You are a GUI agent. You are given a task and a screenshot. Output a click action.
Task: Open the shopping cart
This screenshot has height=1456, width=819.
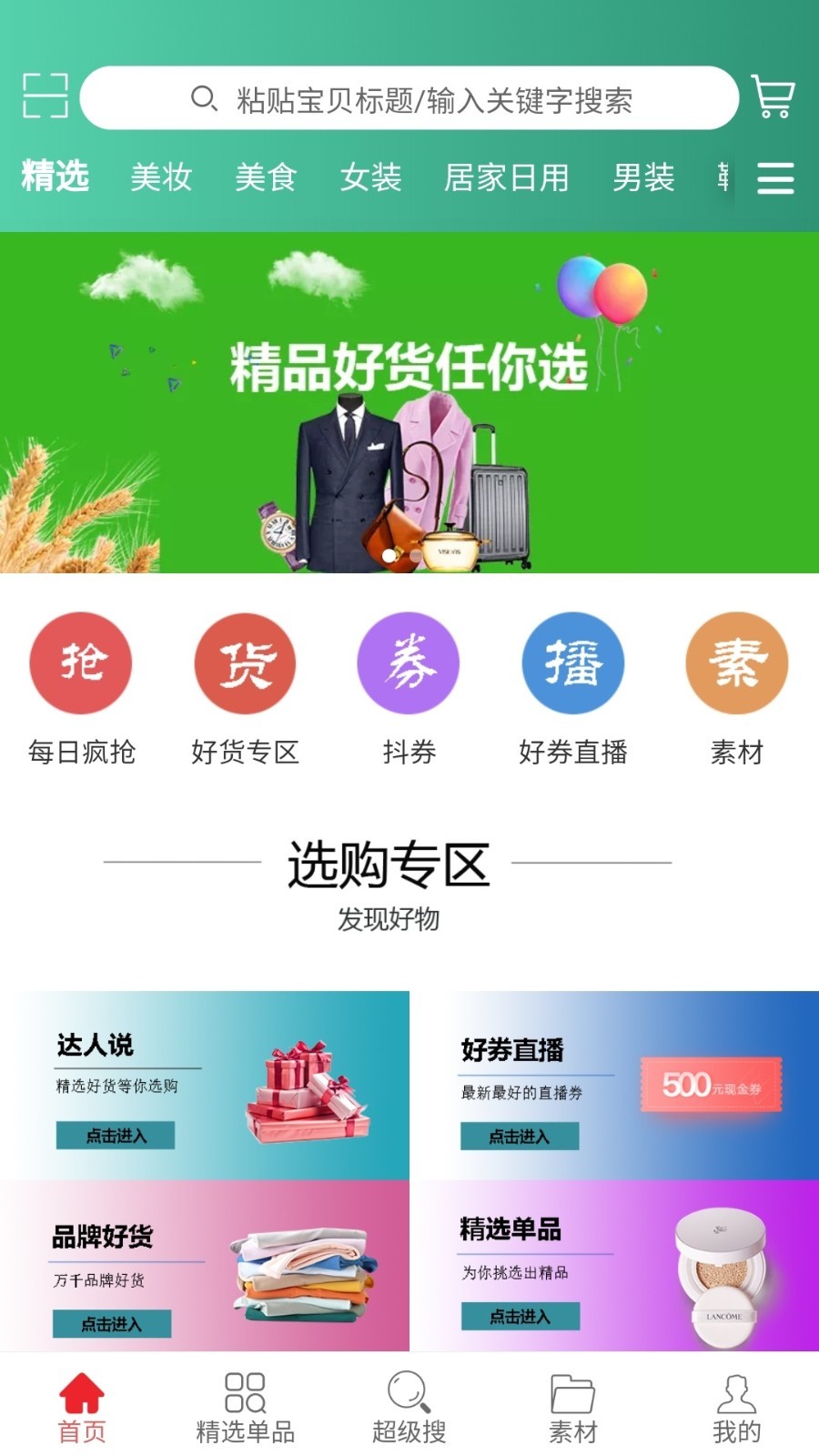pos(773,96)
